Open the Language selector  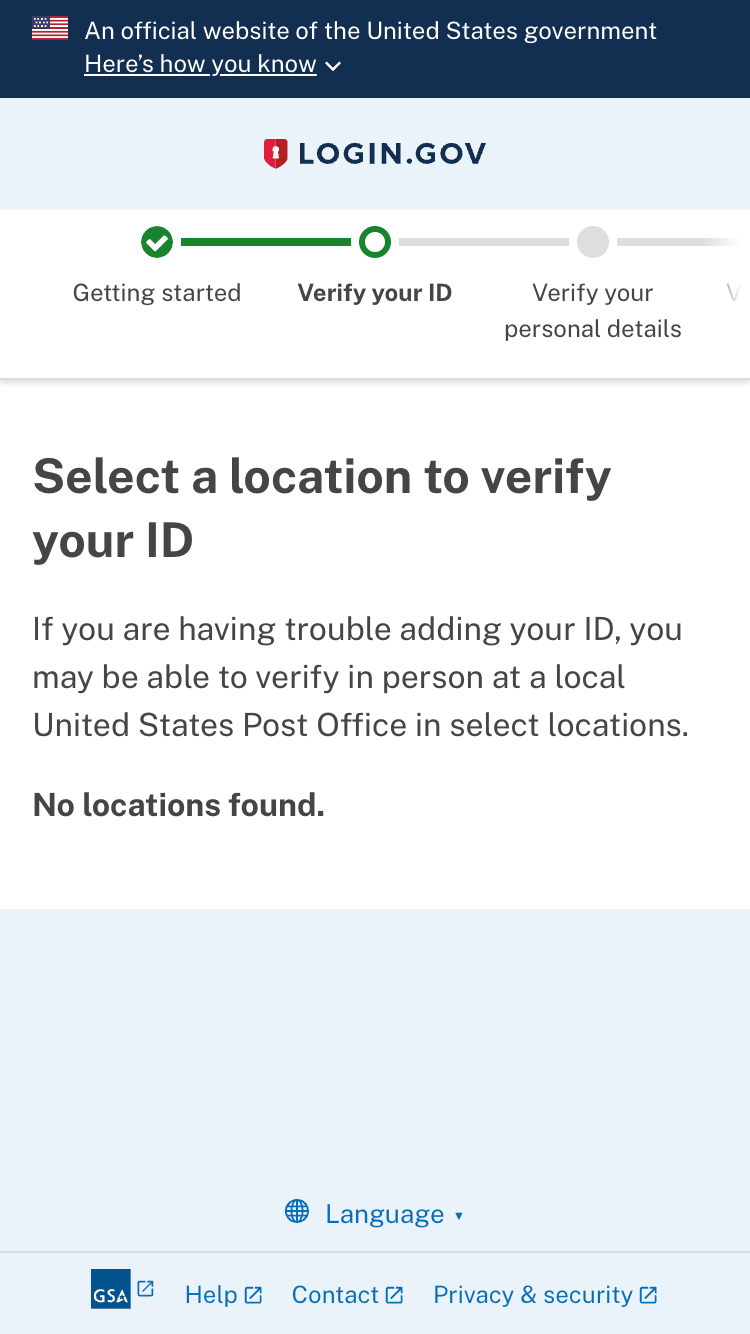coord(375,1214)
